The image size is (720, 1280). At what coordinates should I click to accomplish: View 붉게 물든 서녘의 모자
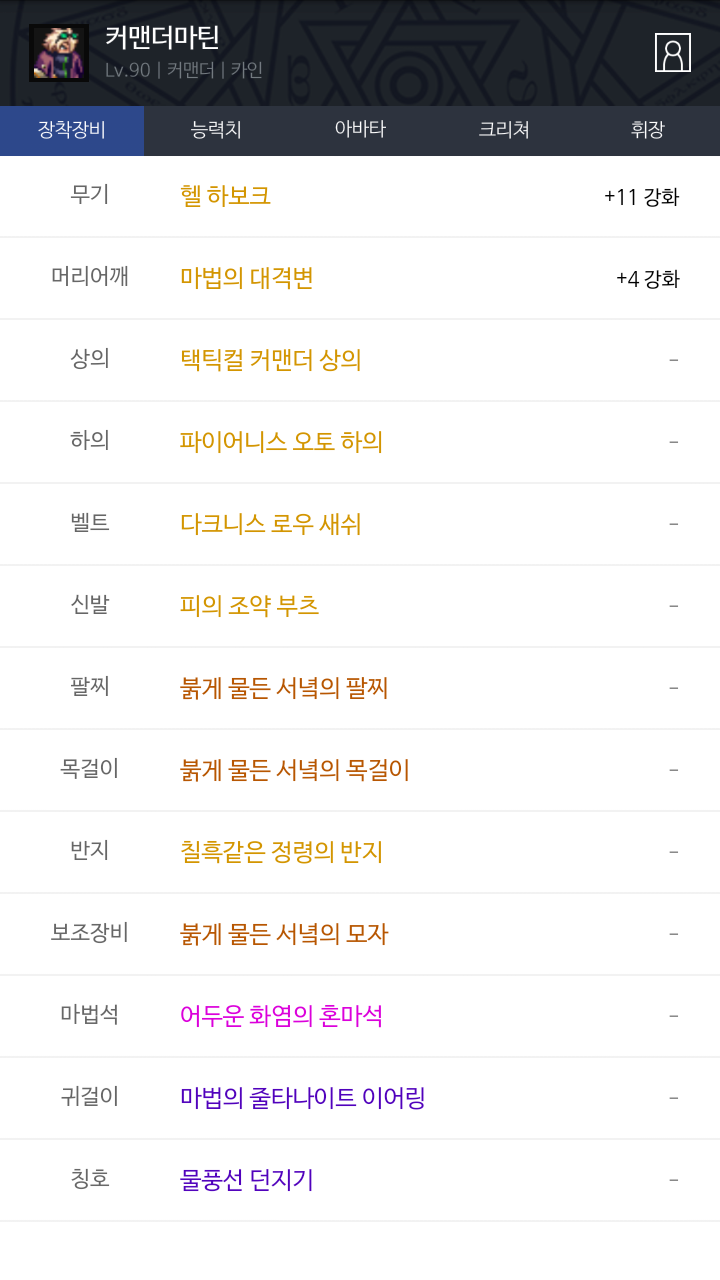click(284, 934)
